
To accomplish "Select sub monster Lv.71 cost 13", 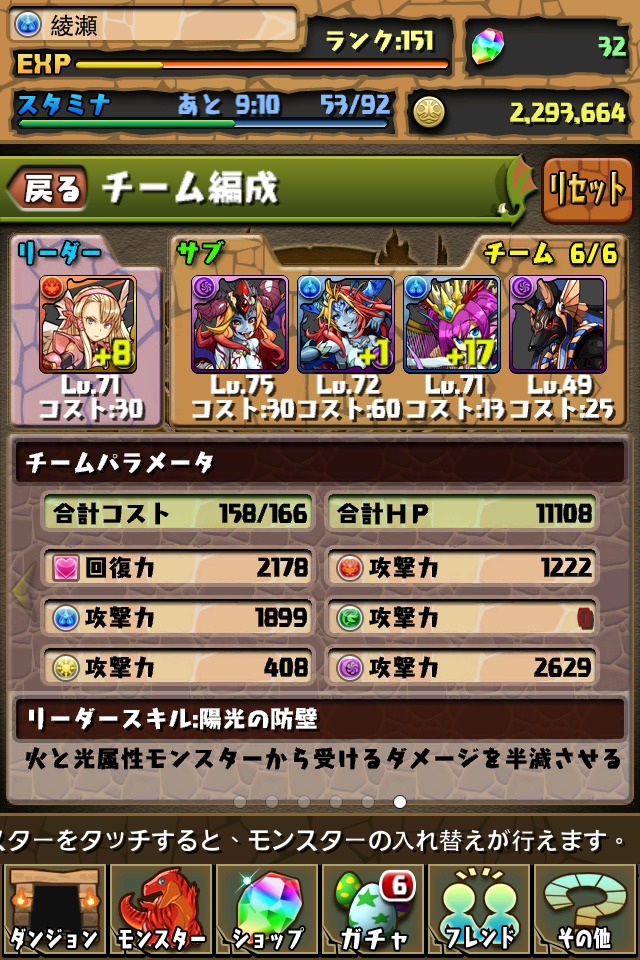I will click(450, 324).
